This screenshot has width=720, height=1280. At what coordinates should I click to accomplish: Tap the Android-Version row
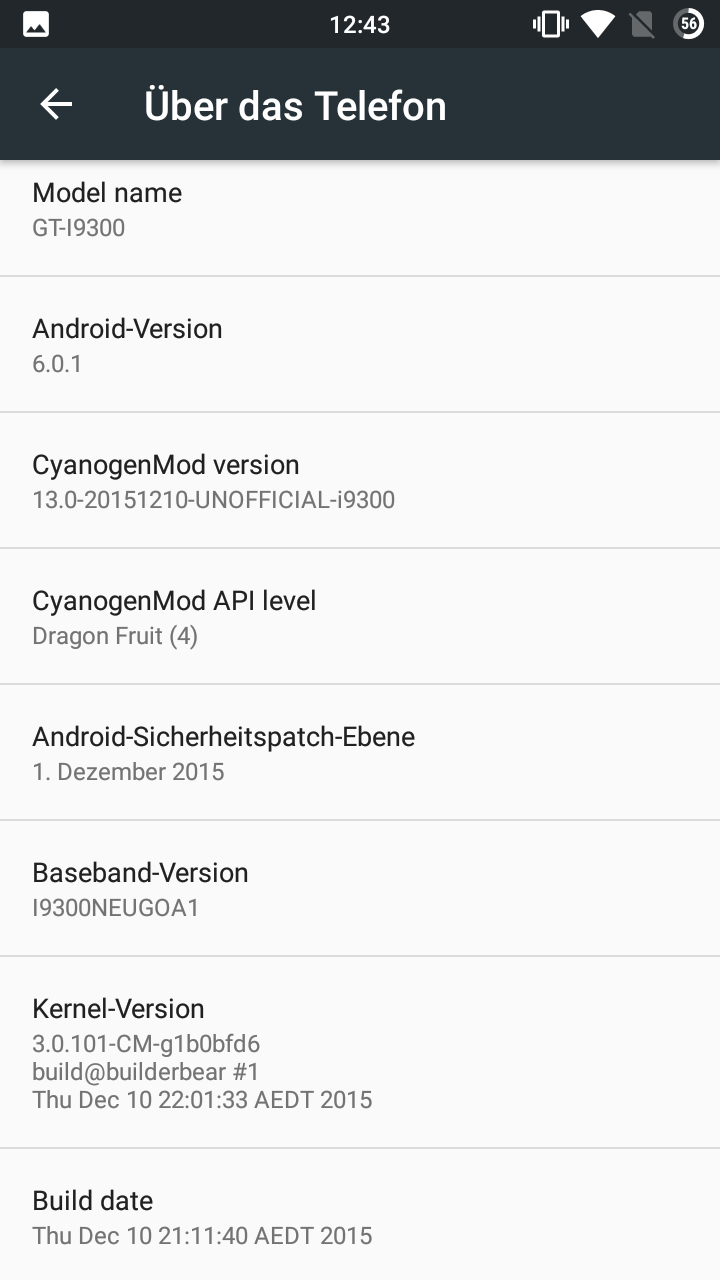pyautogui.click(x=360, y=345)
